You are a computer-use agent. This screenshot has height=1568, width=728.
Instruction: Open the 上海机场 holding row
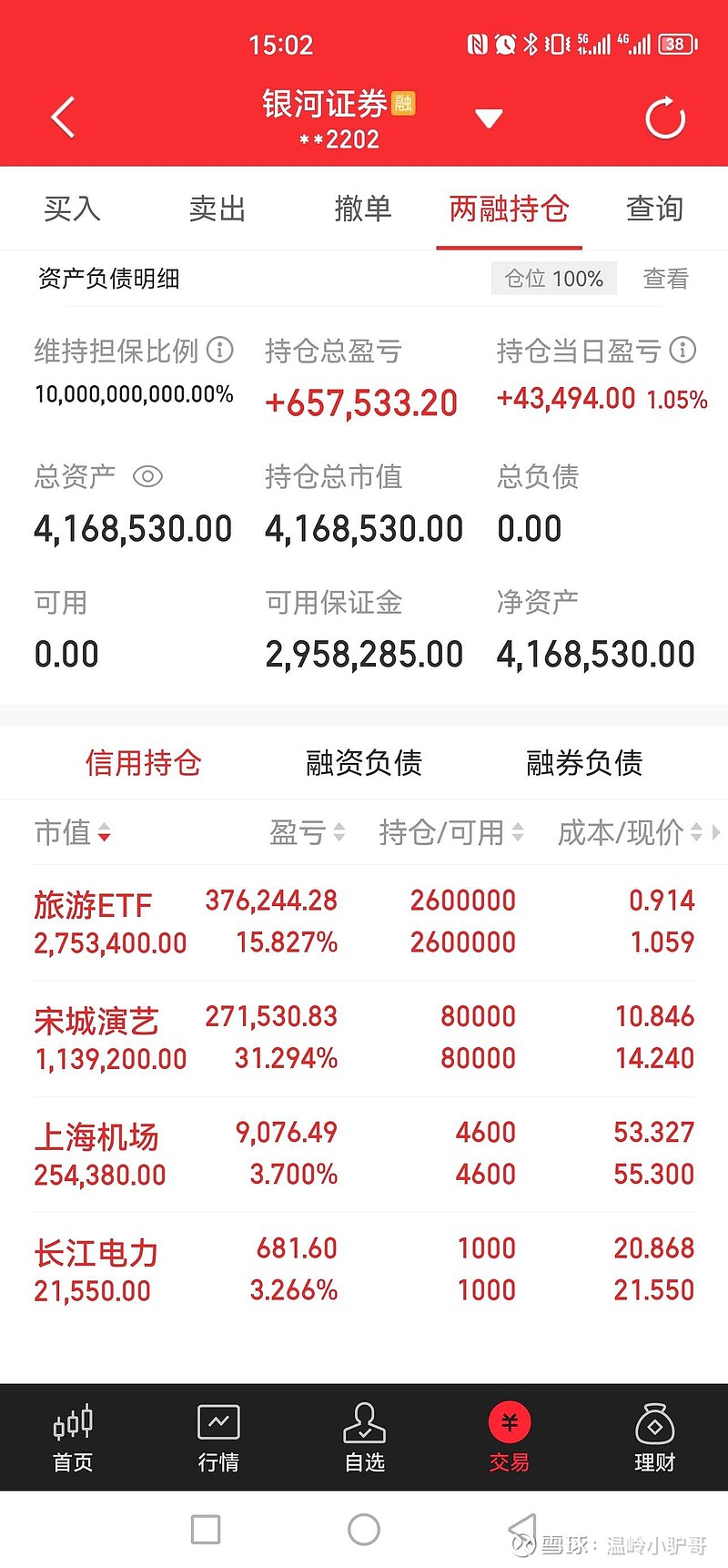point(364,1154)
